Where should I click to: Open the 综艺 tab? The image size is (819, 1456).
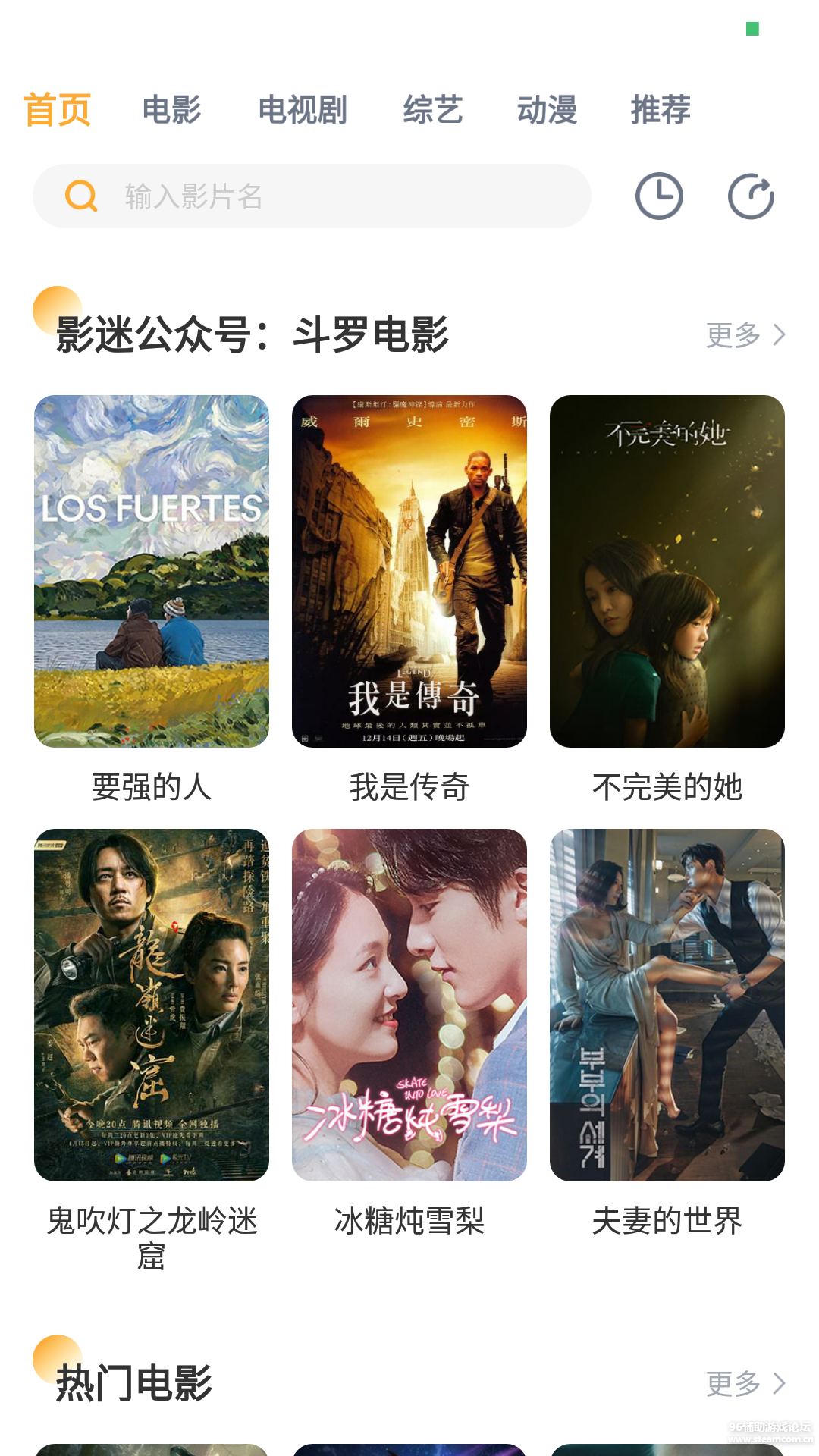pyautogui.click(x=432, y=109)
